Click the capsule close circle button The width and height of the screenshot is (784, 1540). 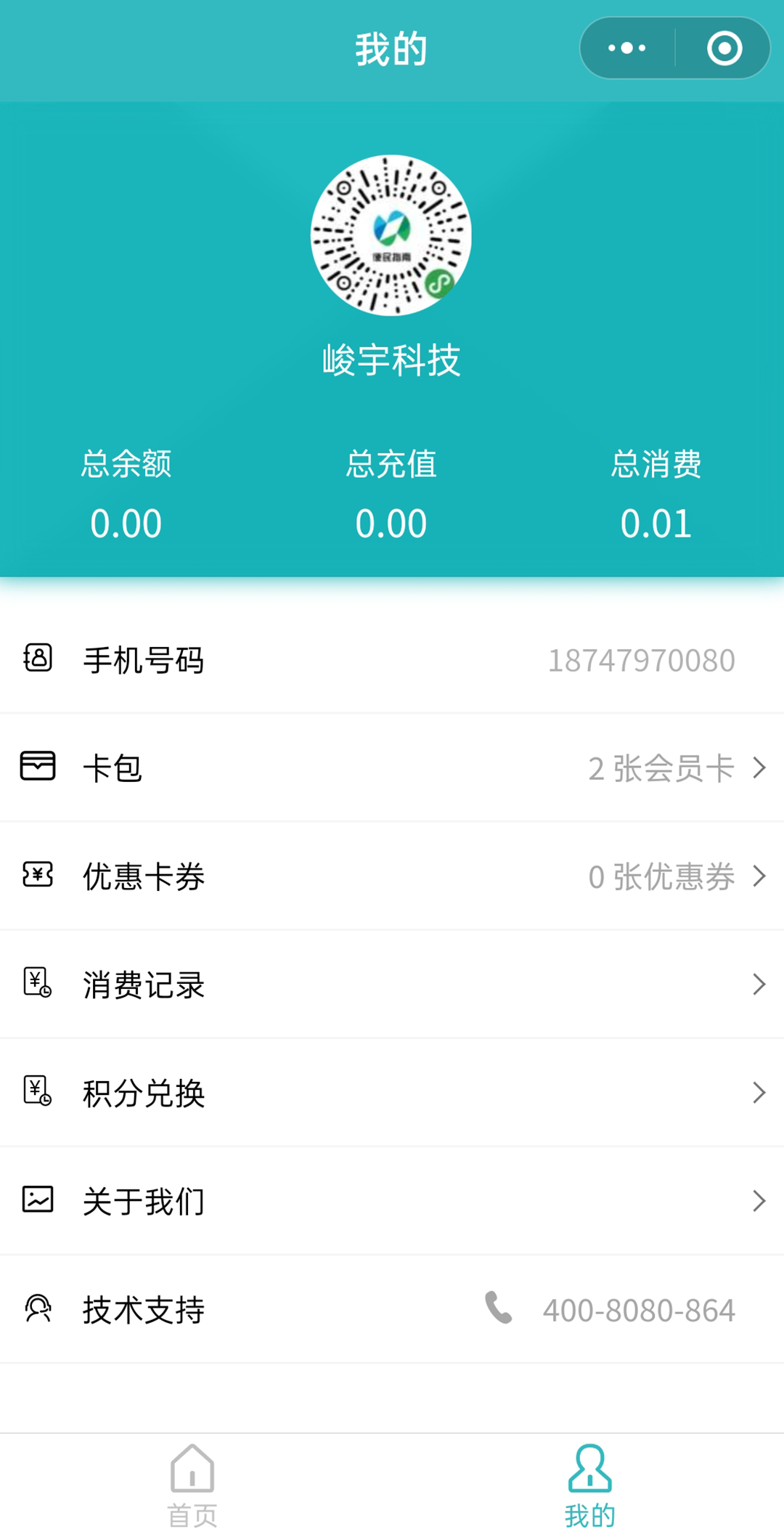(723, 48)
